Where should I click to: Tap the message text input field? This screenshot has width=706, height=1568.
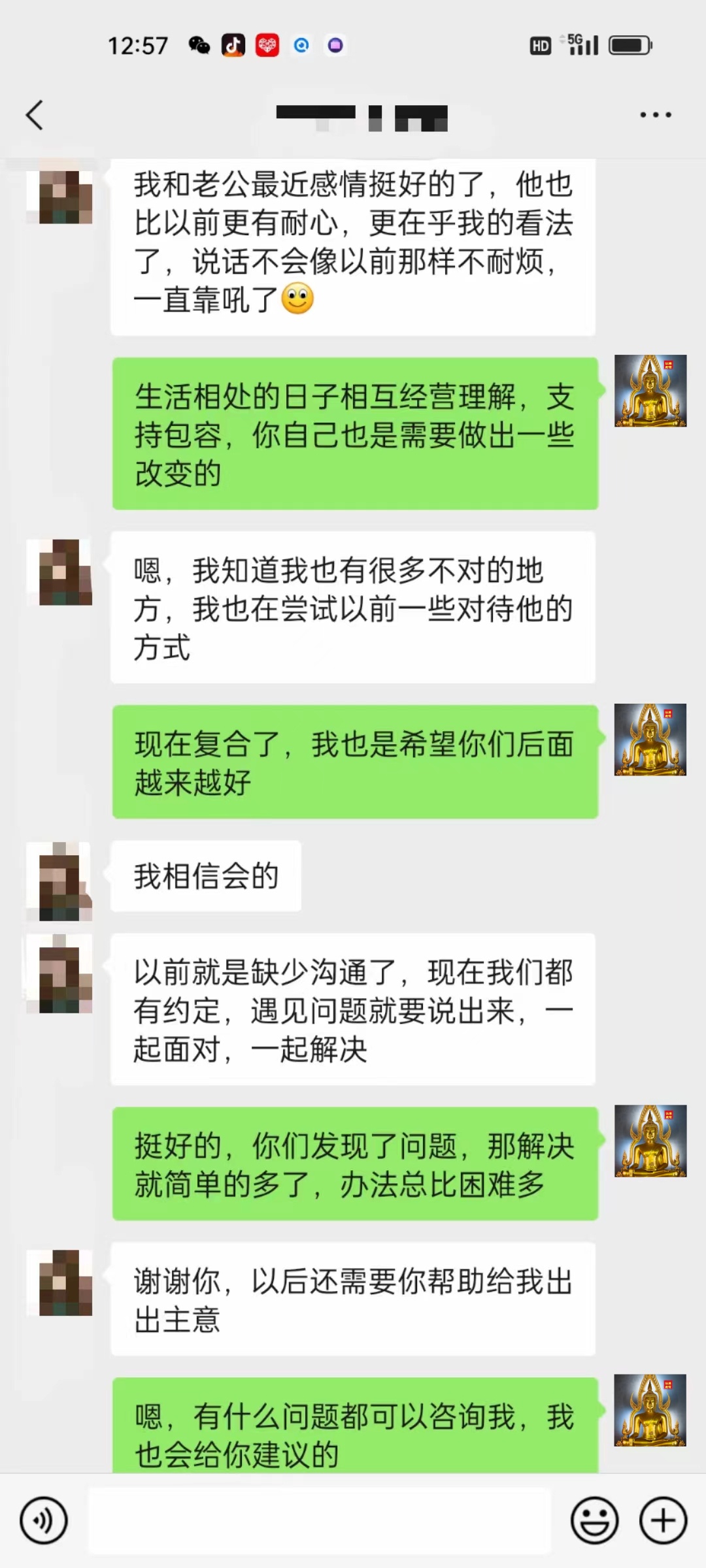pos(320,1520)
